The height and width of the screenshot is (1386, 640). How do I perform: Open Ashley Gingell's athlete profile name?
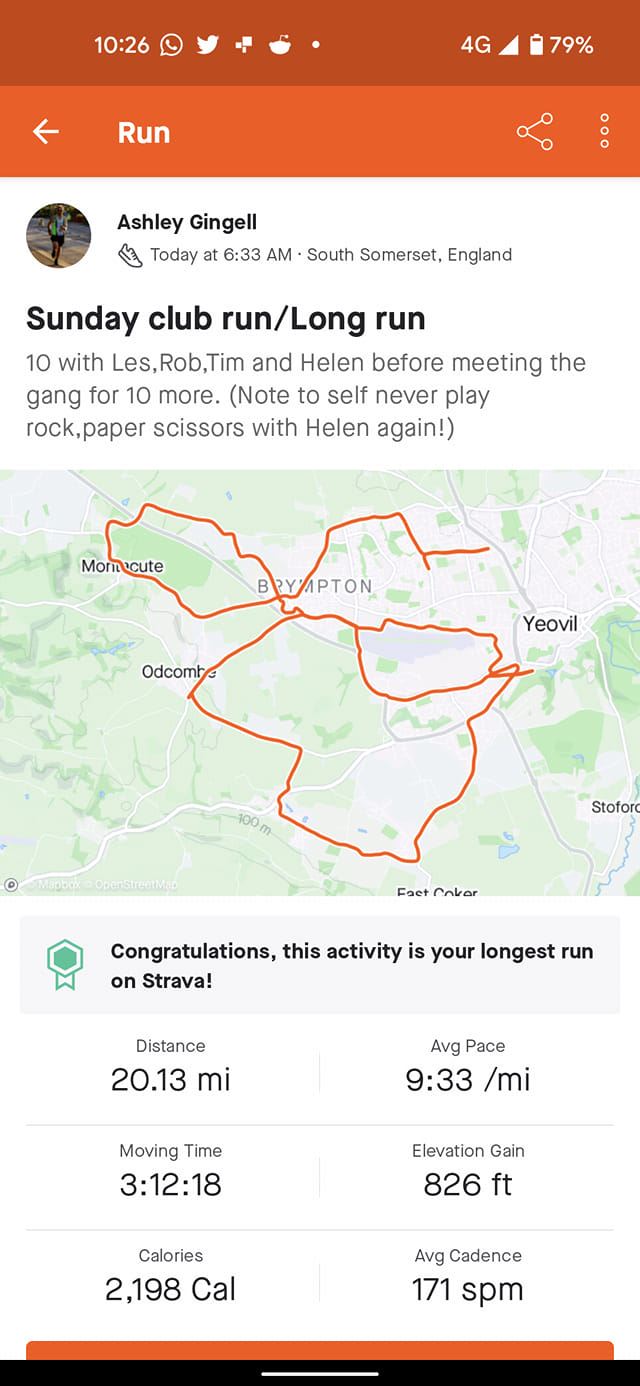click(x=187, y=222)
